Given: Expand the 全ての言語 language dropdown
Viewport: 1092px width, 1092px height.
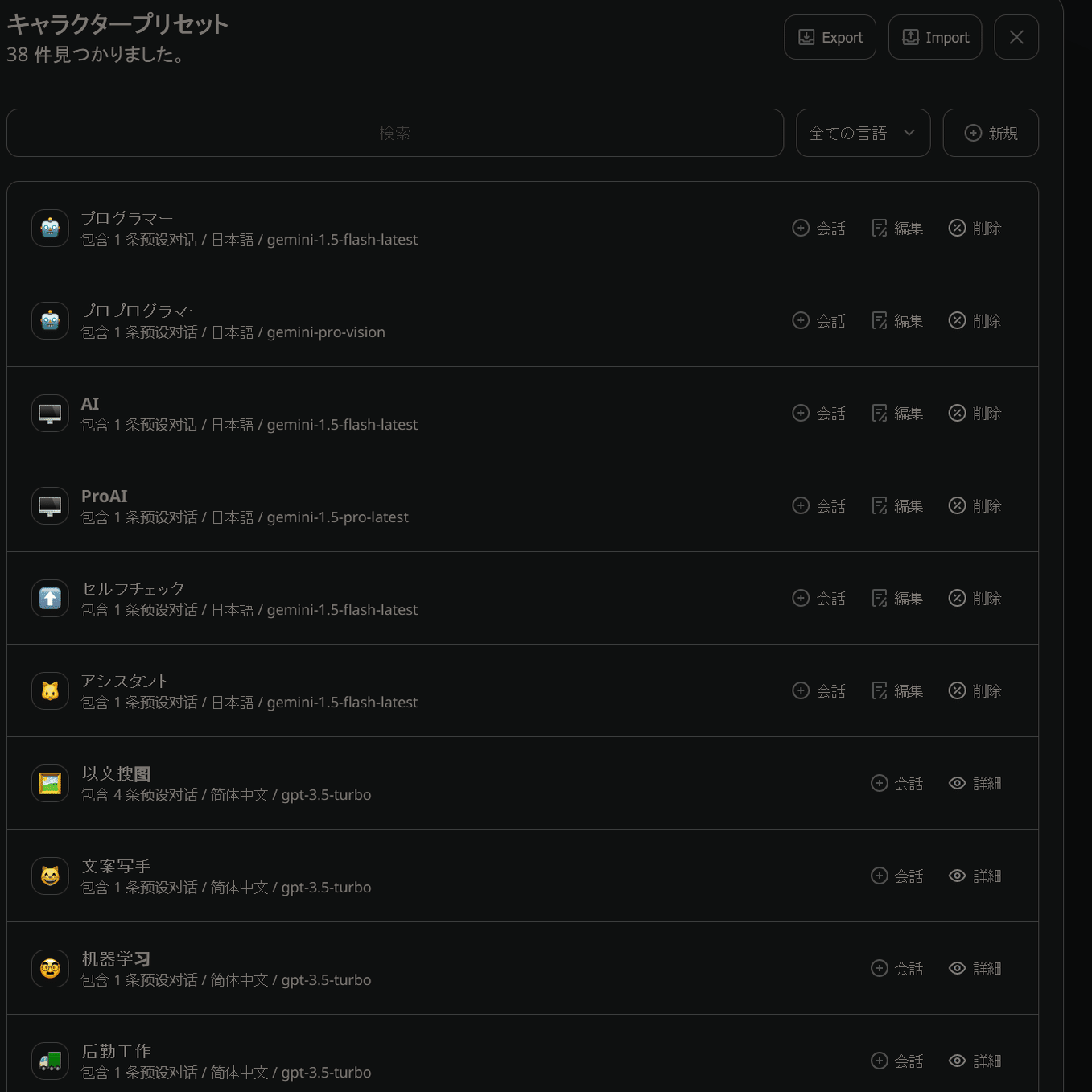Looking at the screenshot, I should pos(863,133).
